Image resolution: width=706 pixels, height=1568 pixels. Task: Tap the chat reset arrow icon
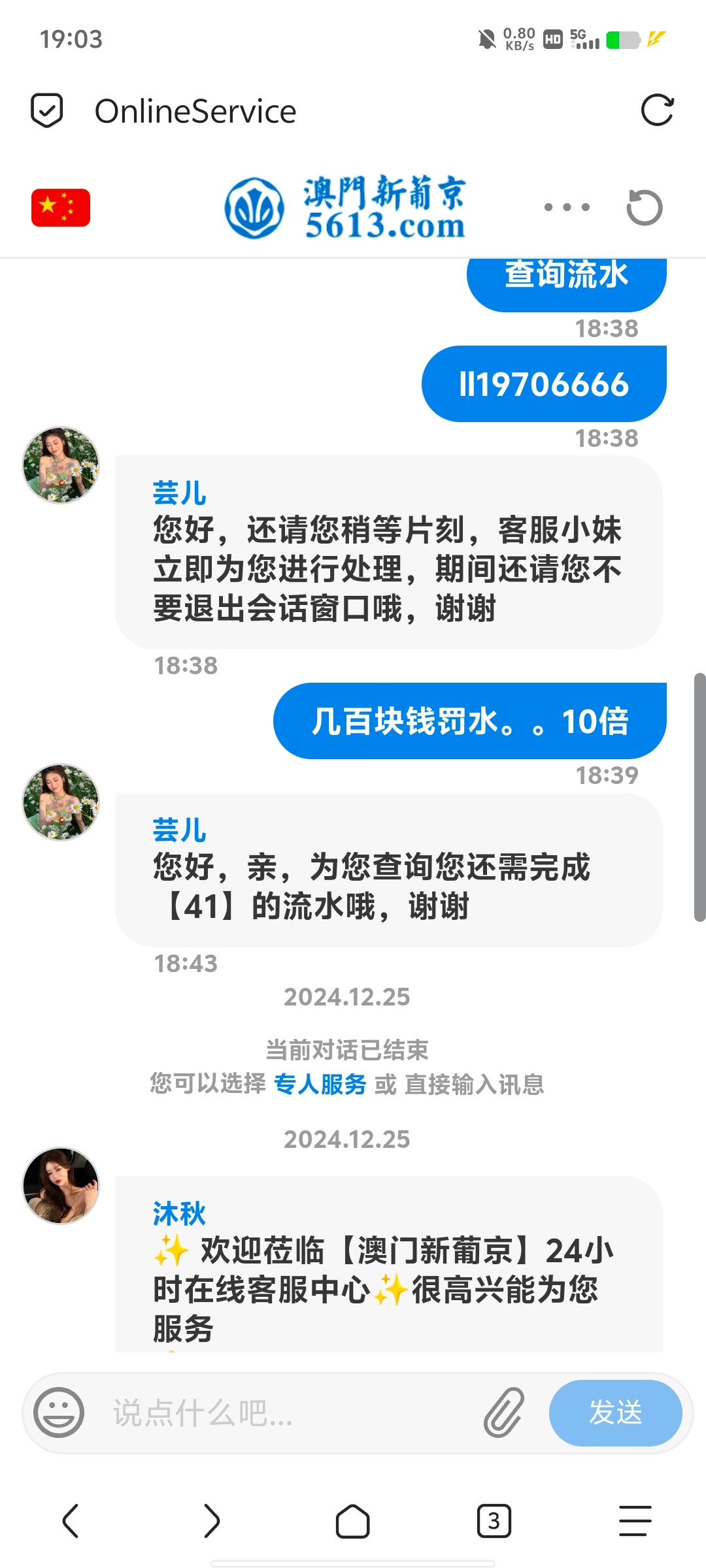coord(644,208)
